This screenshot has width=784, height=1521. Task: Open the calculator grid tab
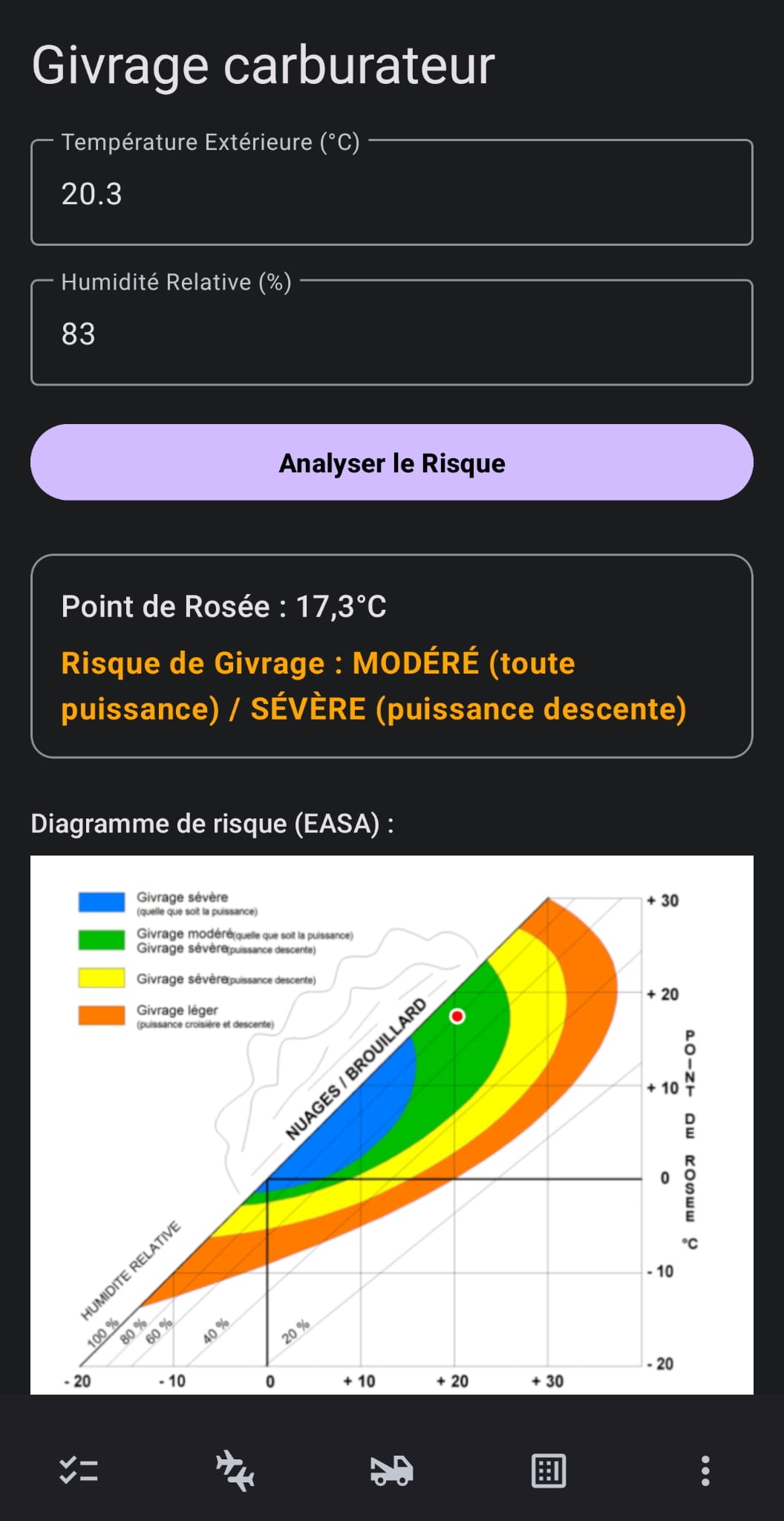[x=549, y=1470]
